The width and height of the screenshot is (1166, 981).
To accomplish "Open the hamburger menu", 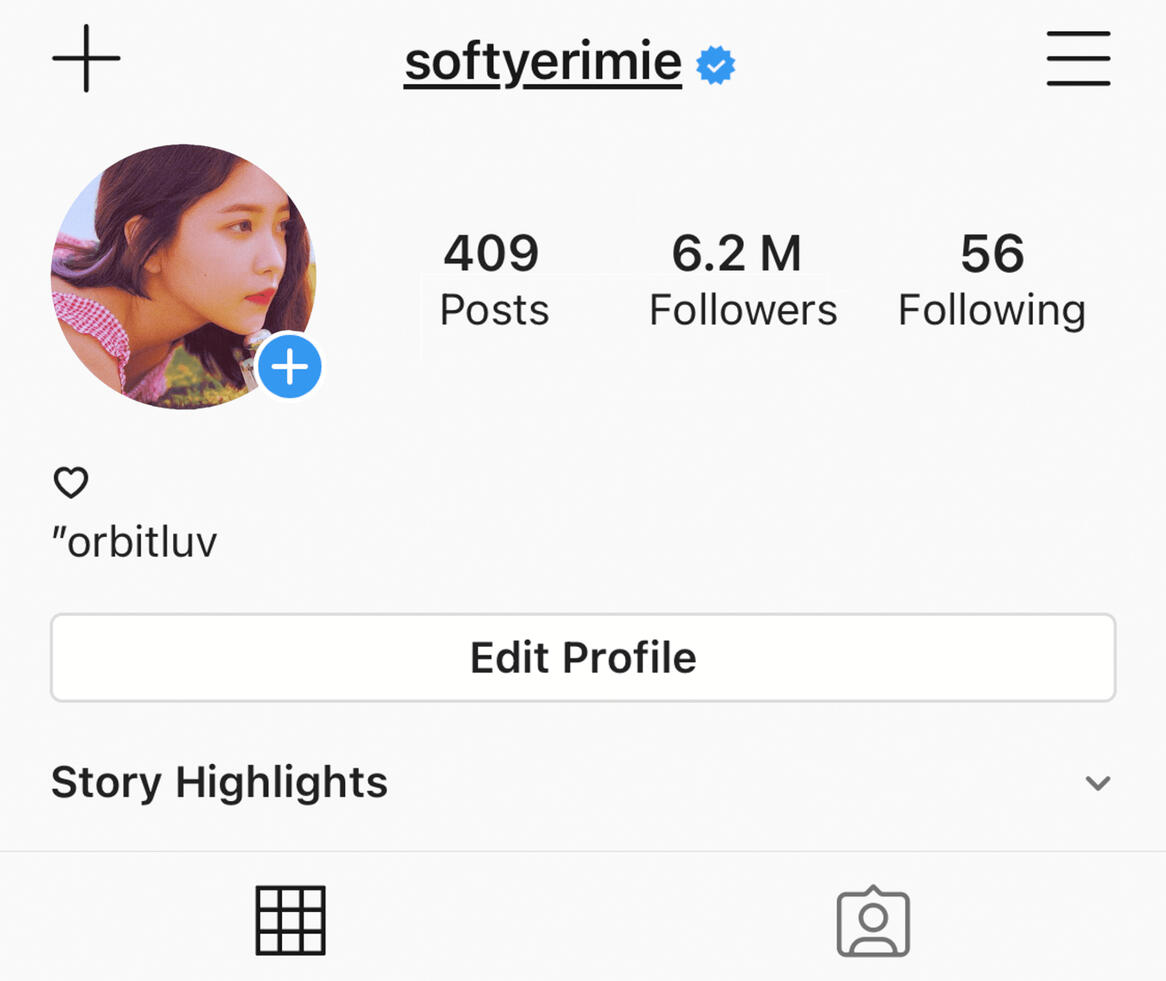I will pyautogui.click(x=1078, y=59).
